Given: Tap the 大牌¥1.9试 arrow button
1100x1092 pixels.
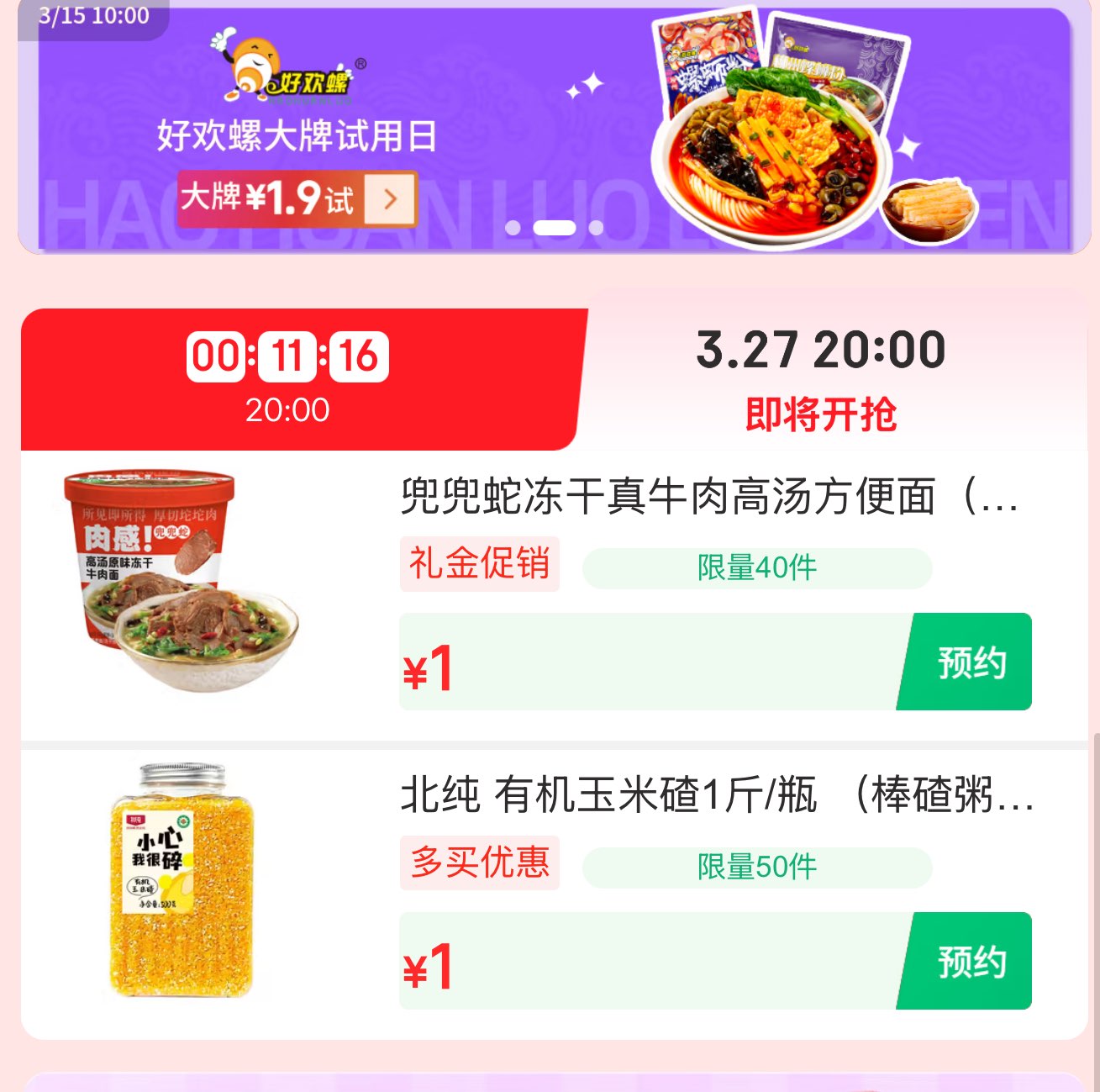Looking at the screenshot, I should (390, 200).
